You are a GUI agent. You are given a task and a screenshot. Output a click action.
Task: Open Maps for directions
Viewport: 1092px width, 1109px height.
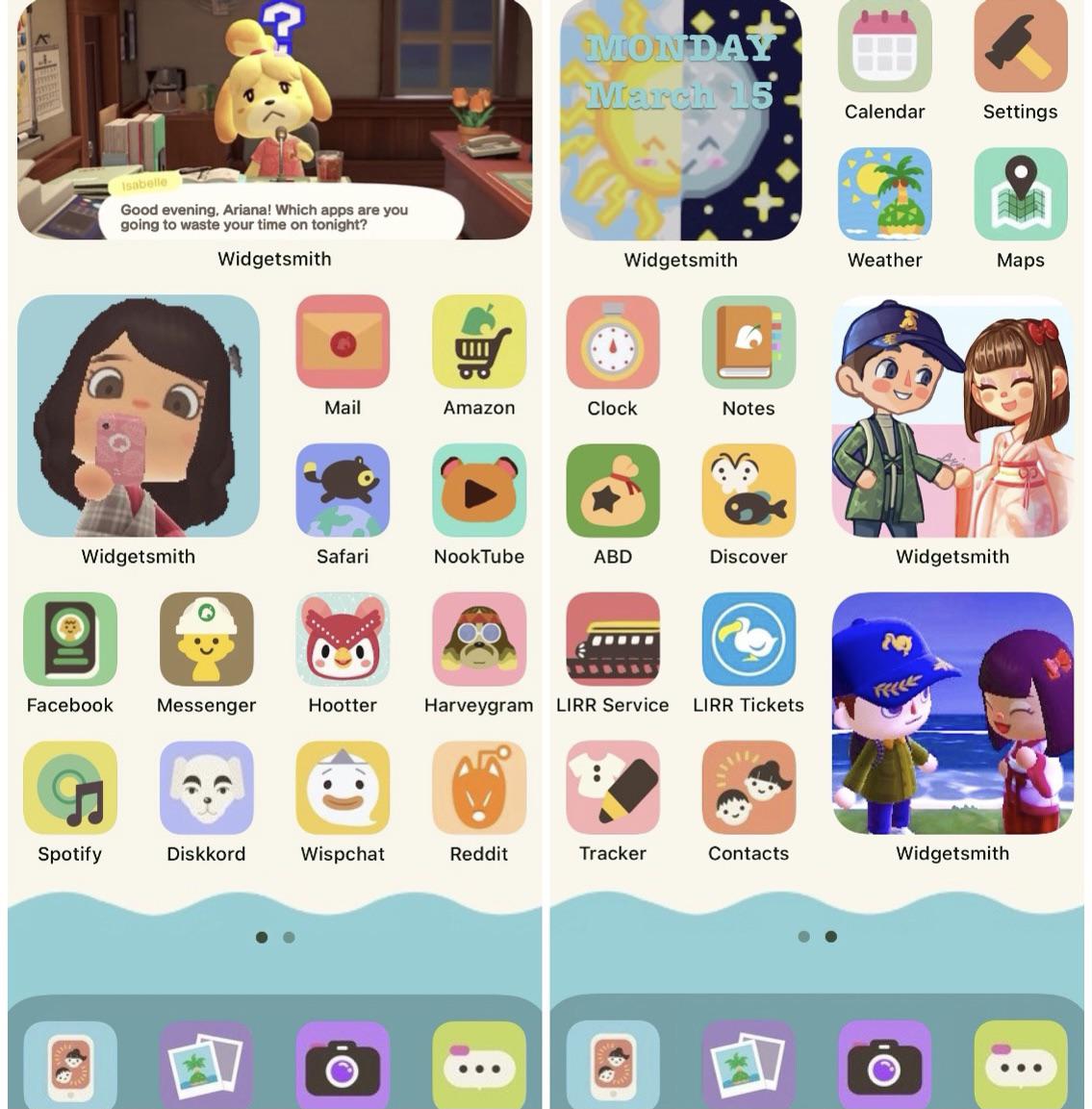point(1020,193)
